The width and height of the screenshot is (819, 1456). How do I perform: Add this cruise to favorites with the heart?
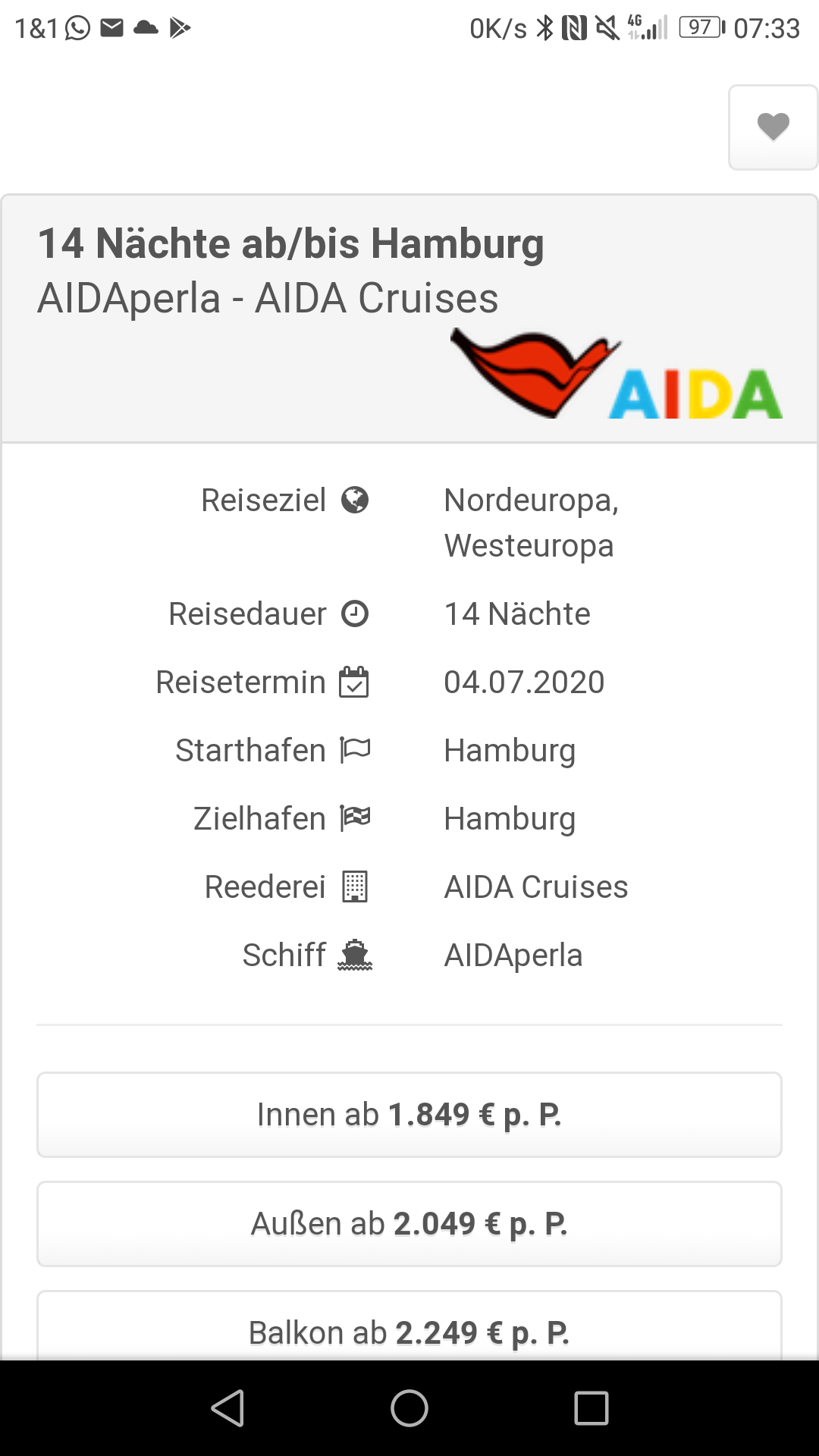point(773,127)
